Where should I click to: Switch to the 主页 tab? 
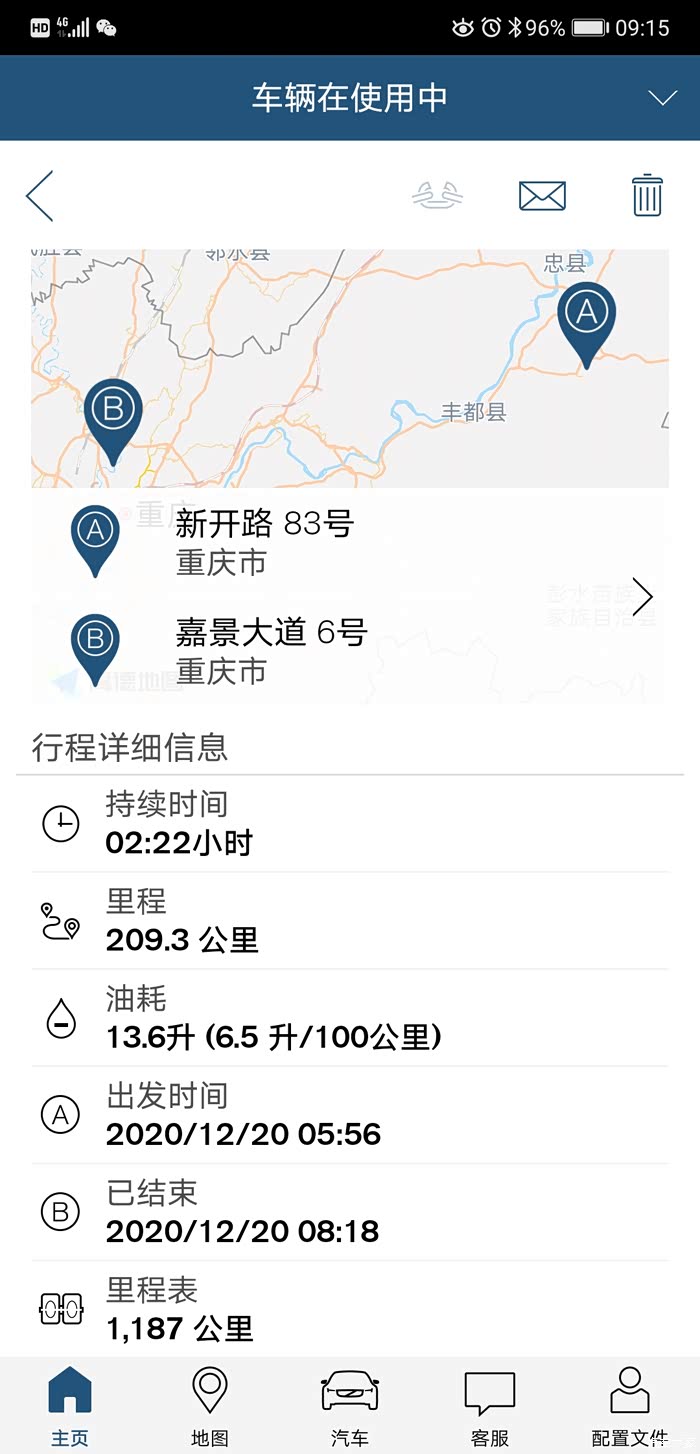coord(70,1407)
